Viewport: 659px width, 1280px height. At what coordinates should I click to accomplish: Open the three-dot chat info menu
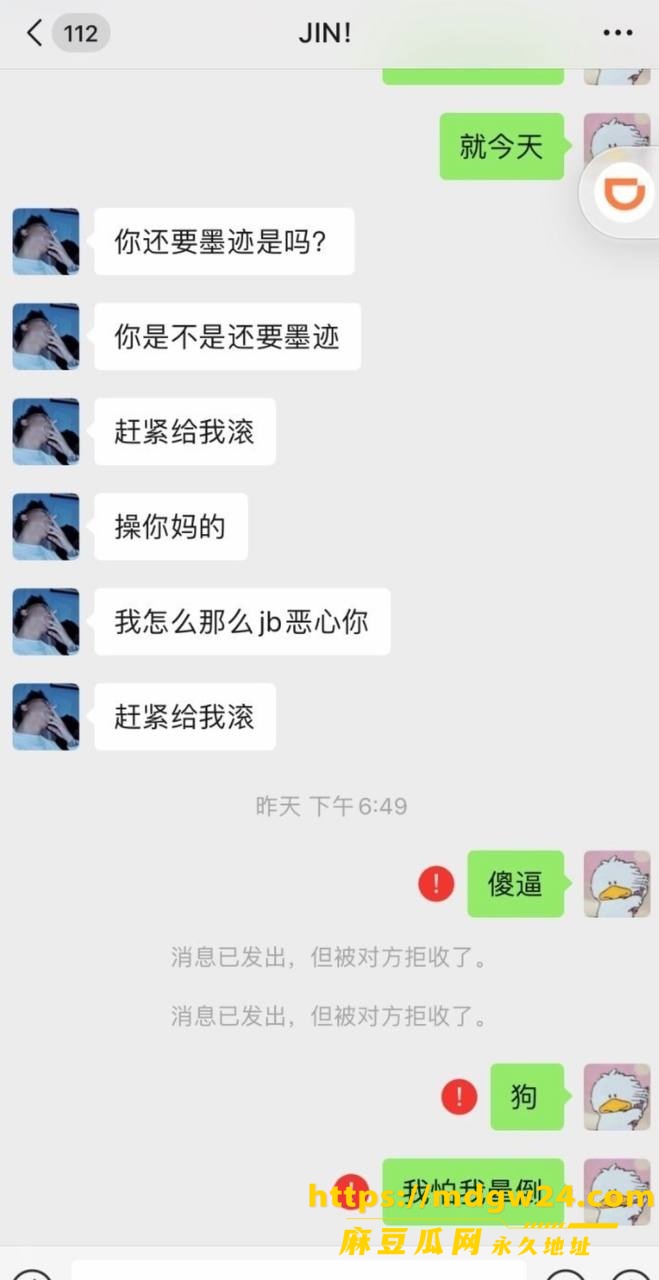(x=618, y=33)
